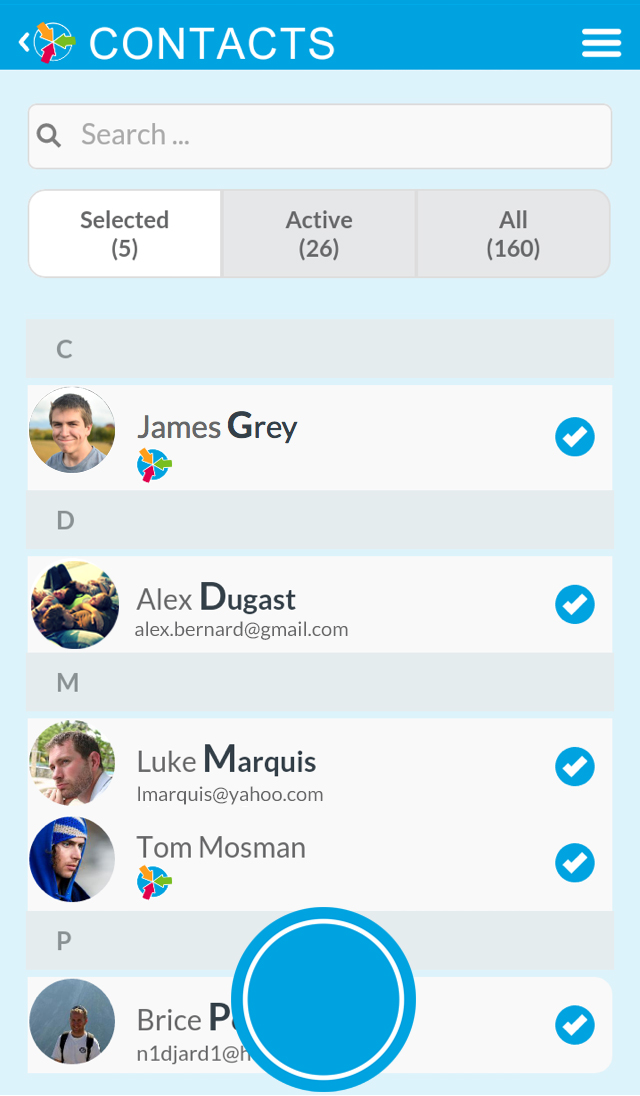Viewport: 640px width, 1096px height.
Task: Uncheck Luke Marquis
Action: click(x=575, y=766)
